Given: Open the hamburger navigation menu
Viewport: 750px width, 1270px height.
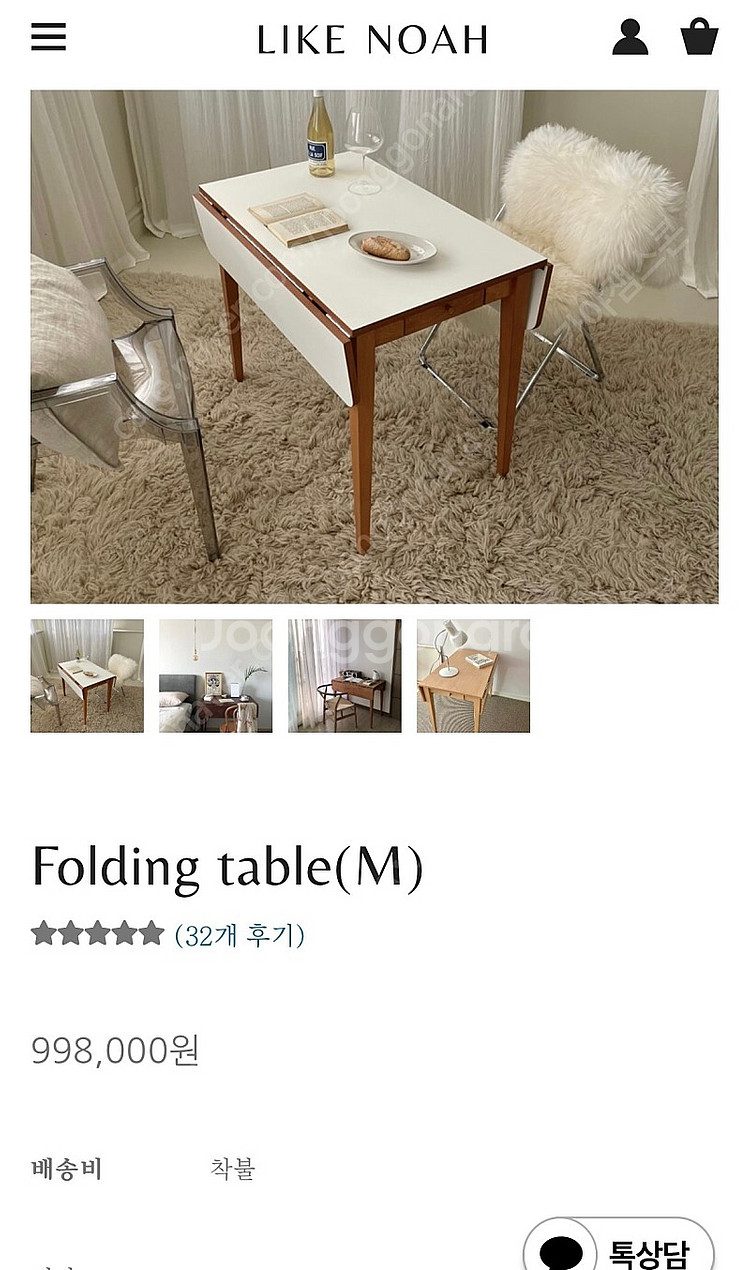Looking at the screenshot, I should tap(47, 38).
